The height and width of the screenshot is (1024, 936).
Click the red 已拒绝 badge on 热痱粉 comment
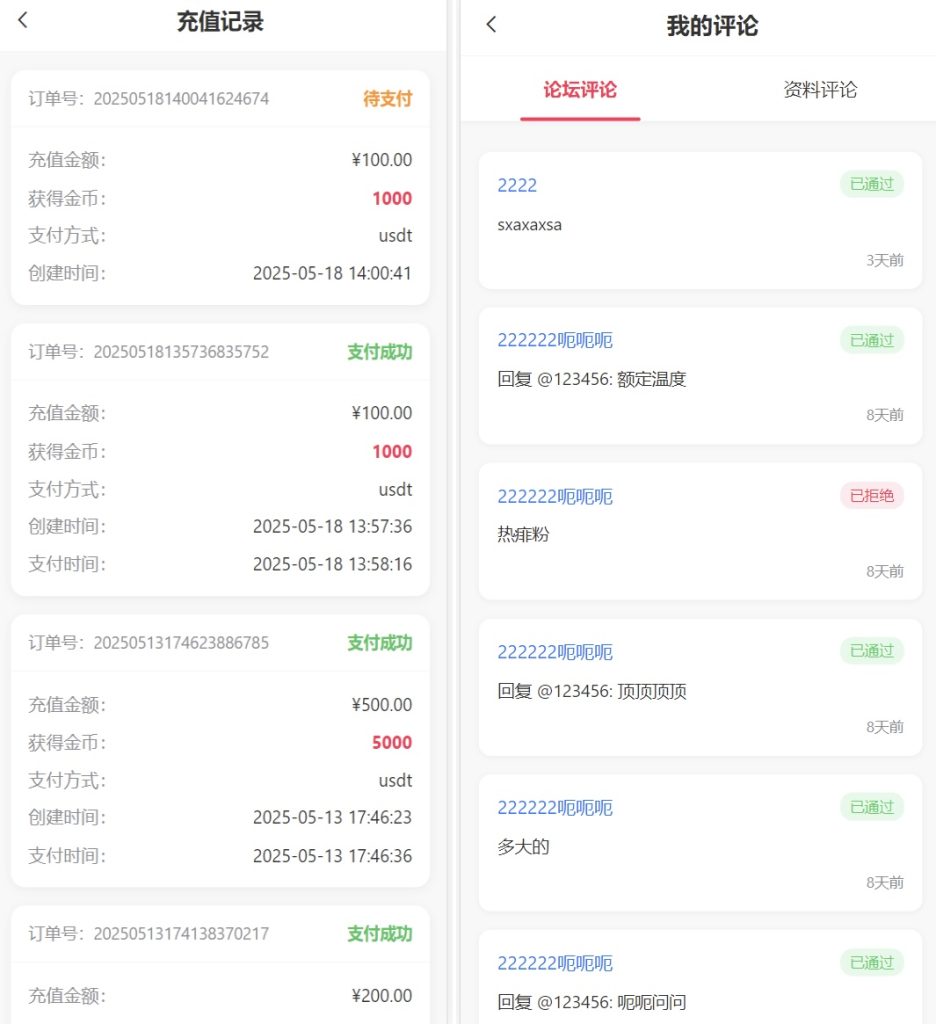tap(870, 495)
